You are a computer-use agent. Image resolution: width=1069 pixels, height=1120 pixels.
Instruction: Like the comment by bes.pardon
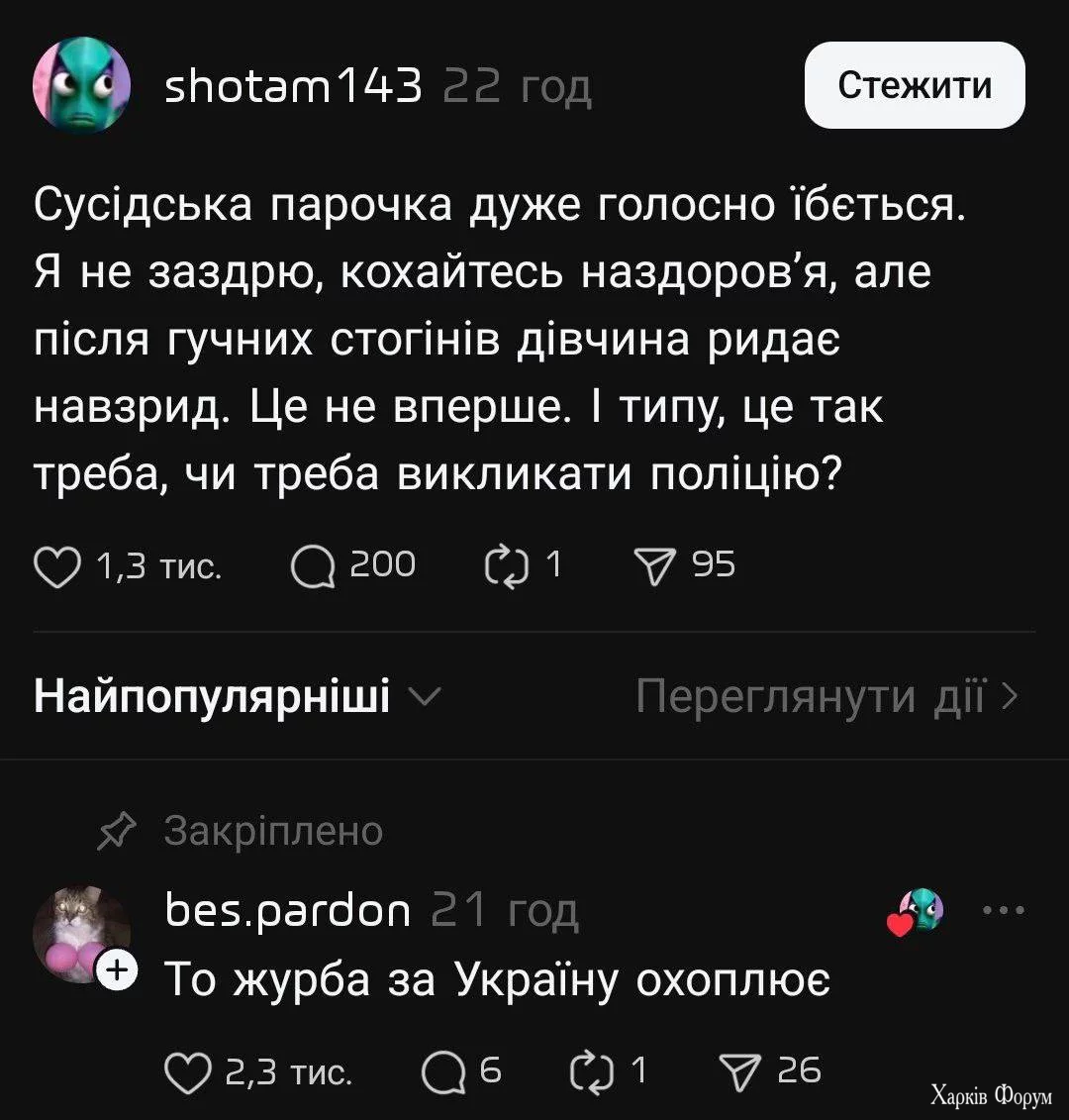tap(189, 1070)
